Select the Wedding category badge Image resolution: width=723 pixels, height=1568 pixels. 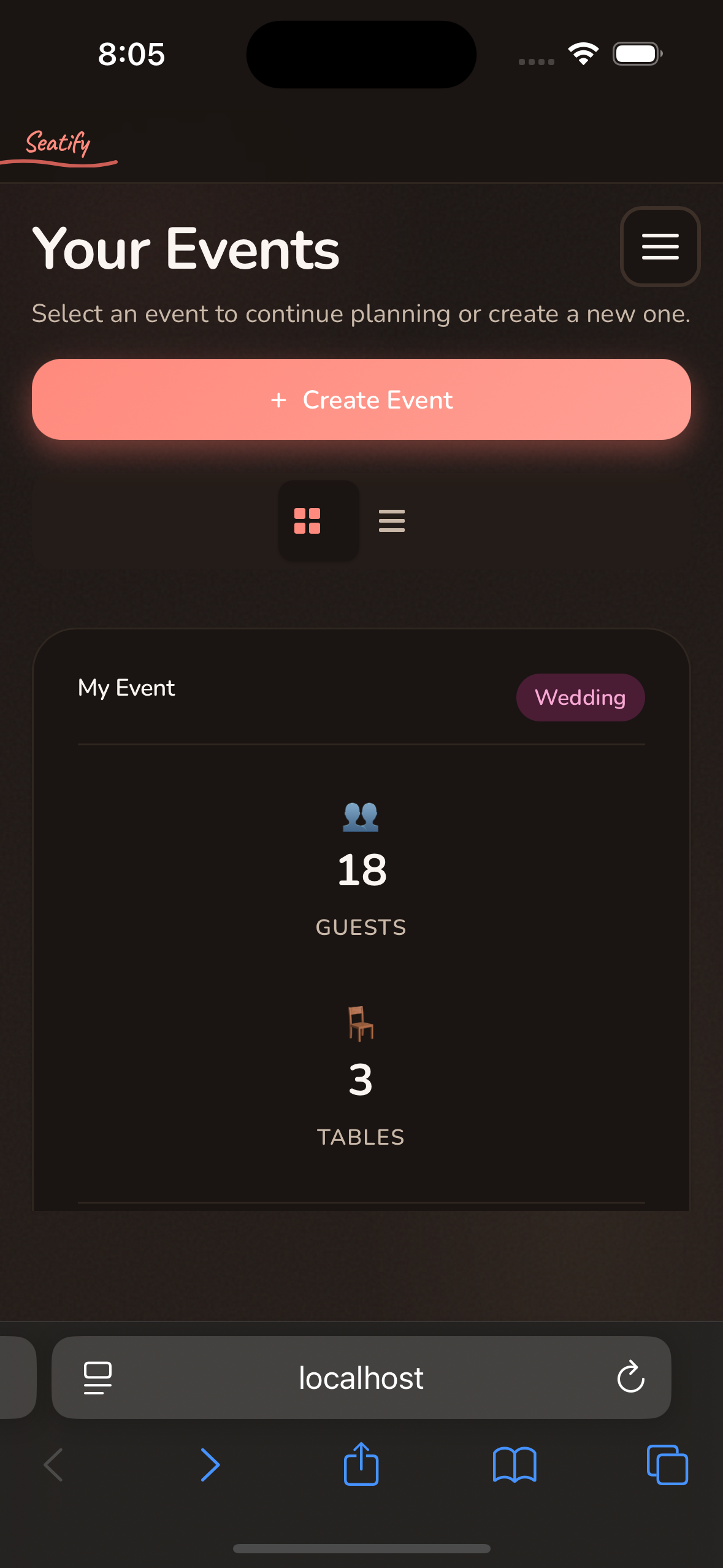(580, 697)
